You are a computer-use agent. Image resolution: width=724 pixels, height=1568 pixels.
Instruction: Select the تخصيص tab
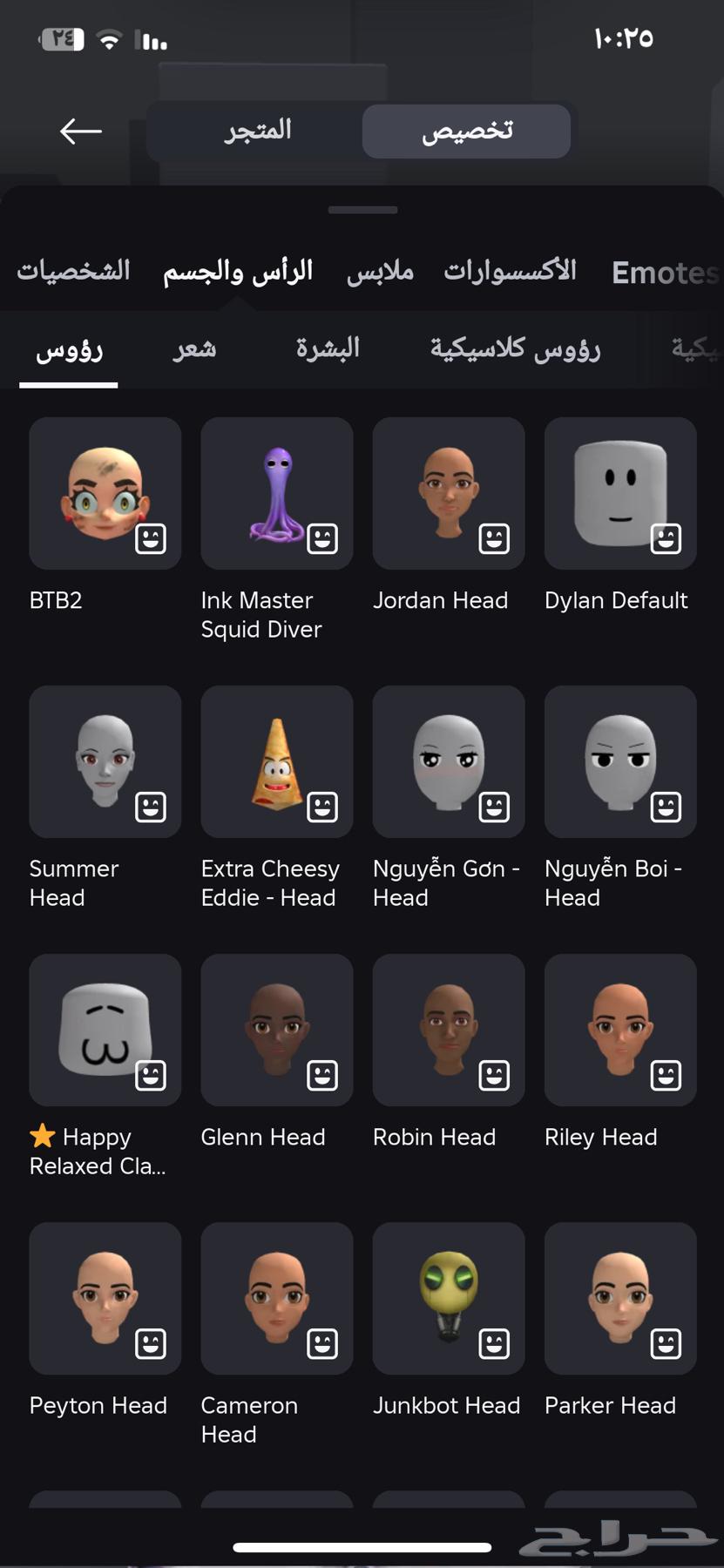(467, 132)
